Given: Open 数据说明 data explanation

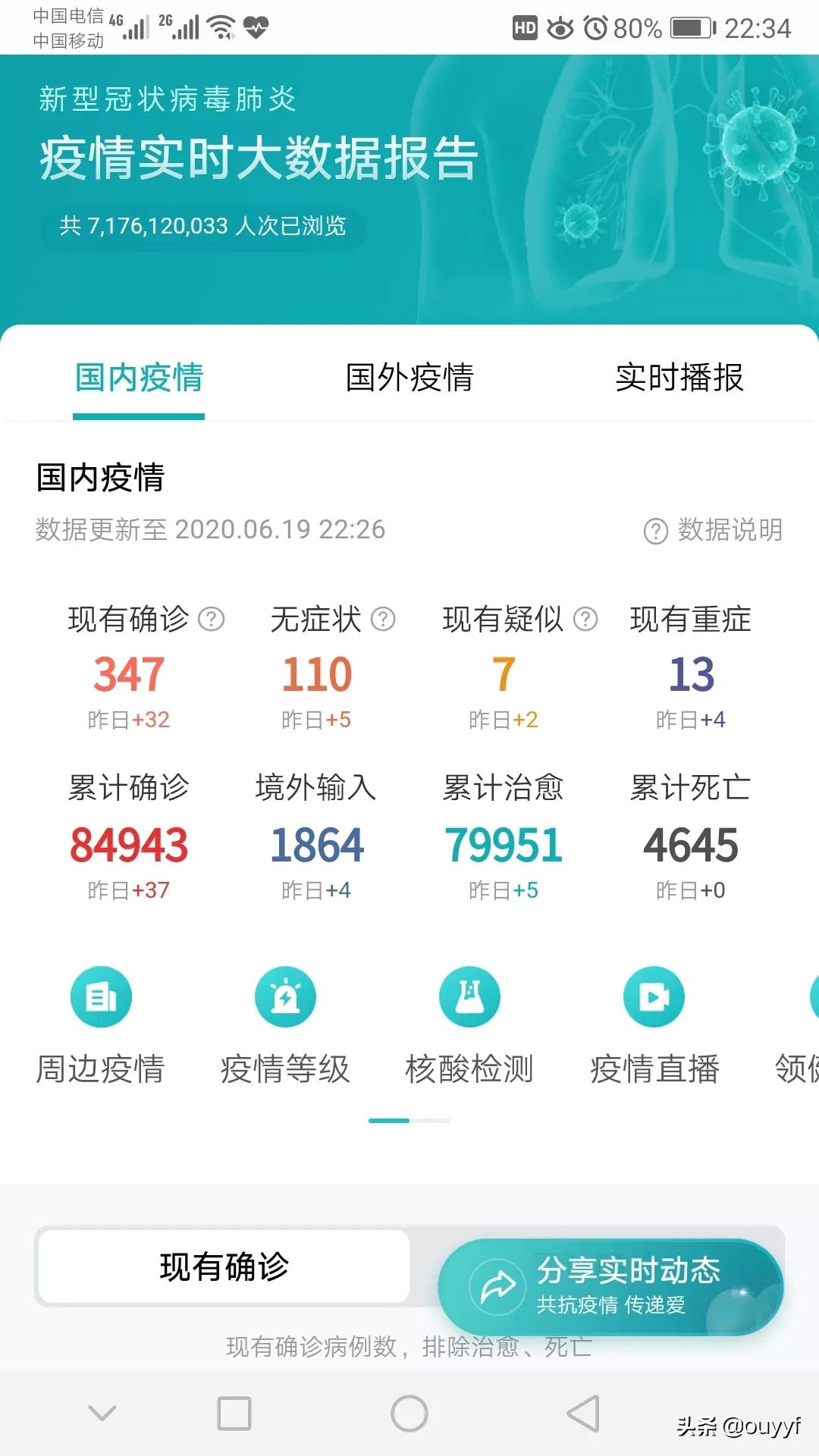Looking at the screenshot, I should [713, 530].
